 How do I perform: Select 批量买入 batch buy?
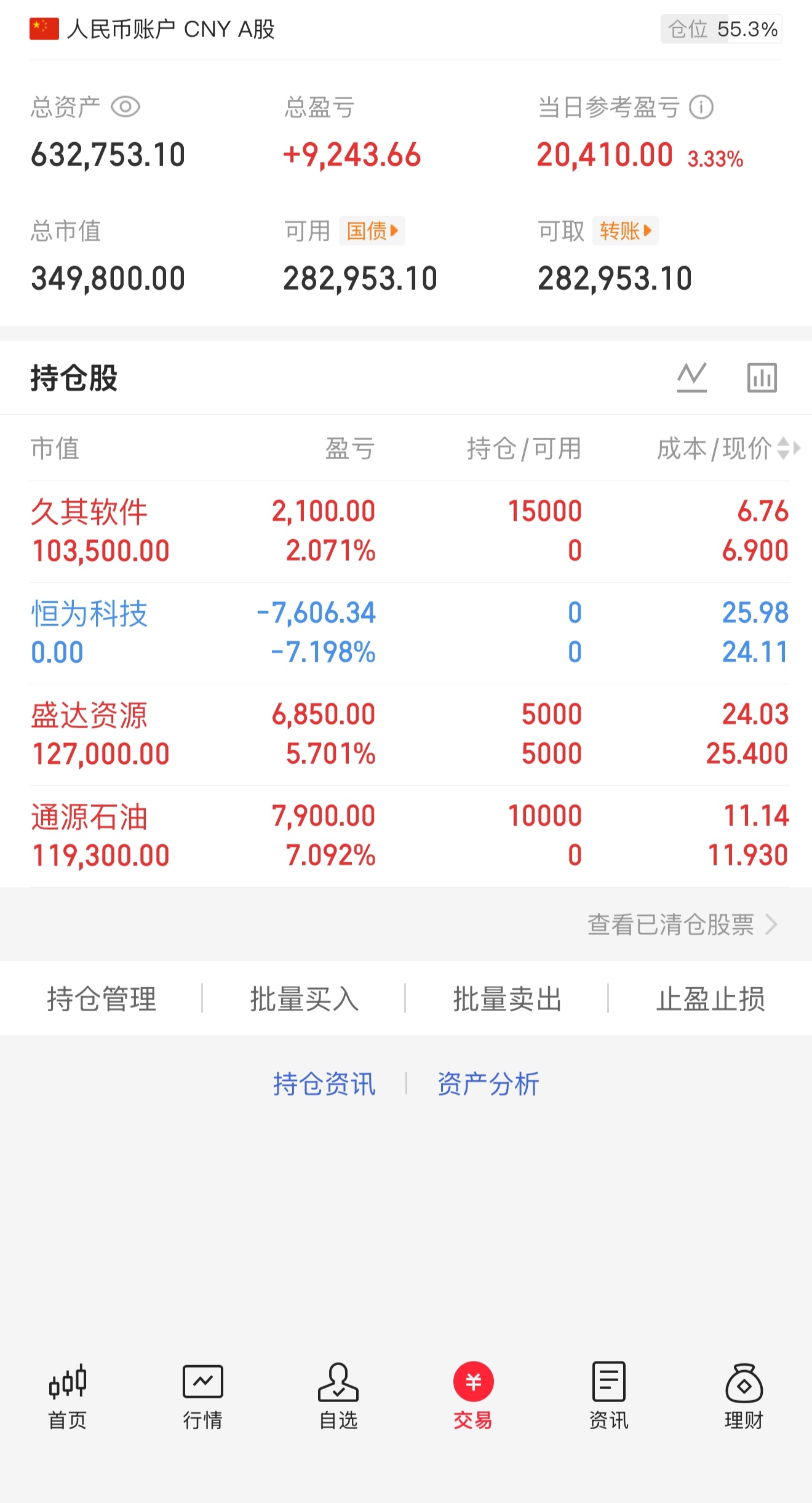pos(304,998)
